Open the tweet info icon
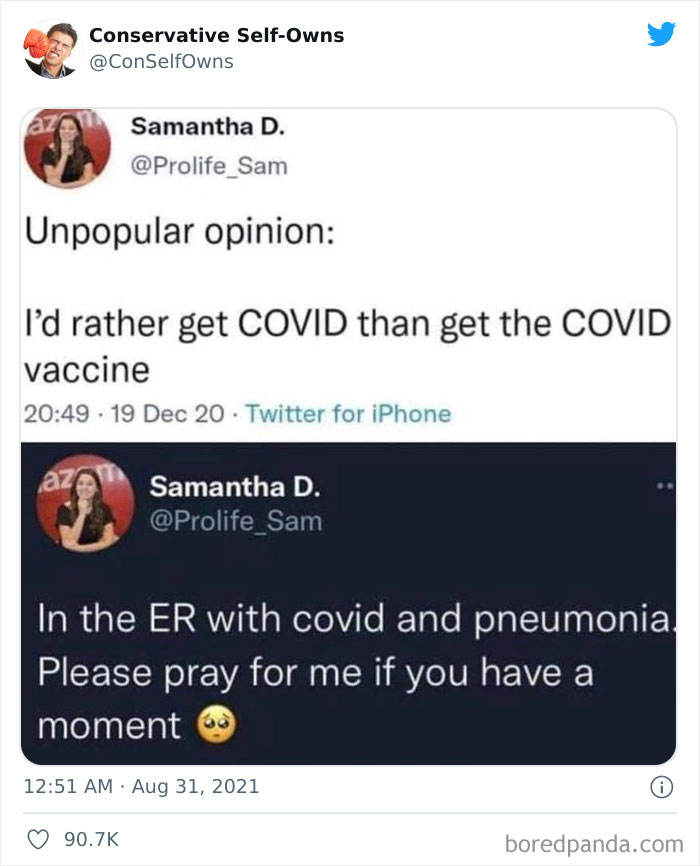The width and height of the screenshot is (700, 866). [x=660, y=787]
